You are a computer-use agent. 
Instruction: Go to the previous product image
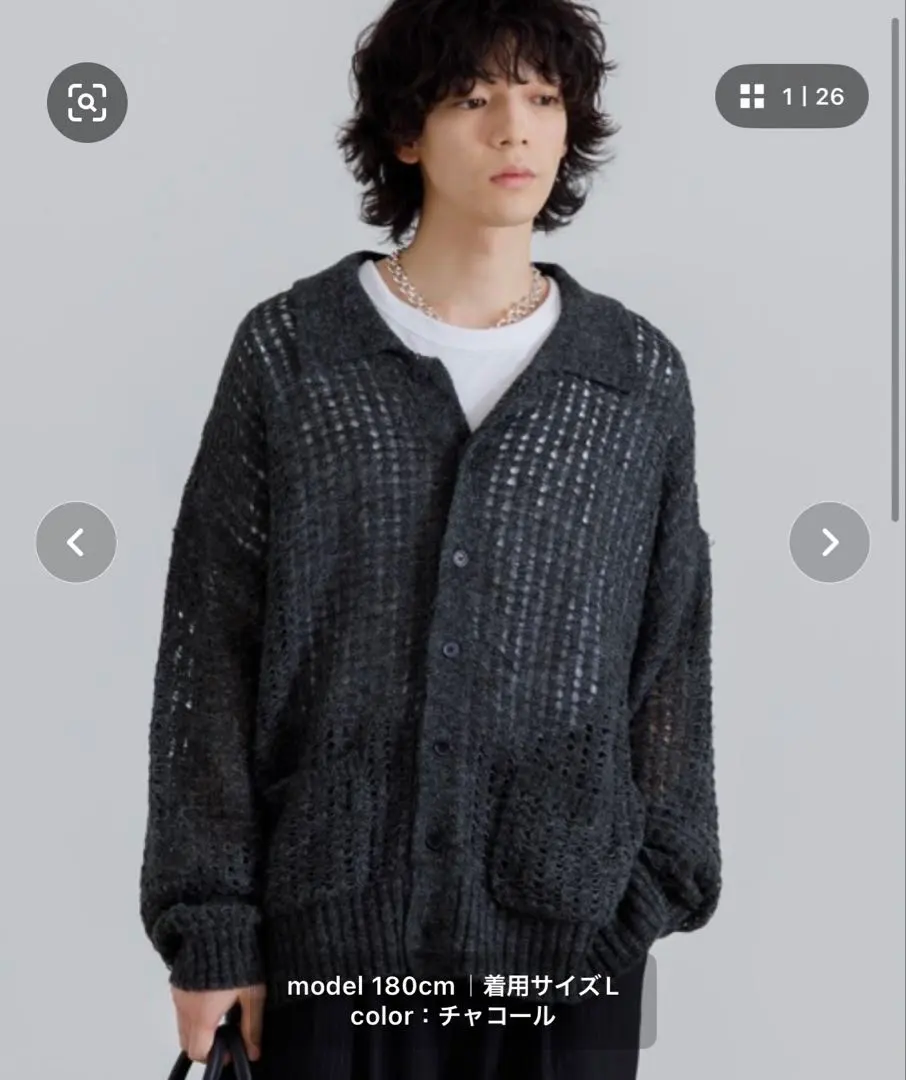[x=76, y=542]
